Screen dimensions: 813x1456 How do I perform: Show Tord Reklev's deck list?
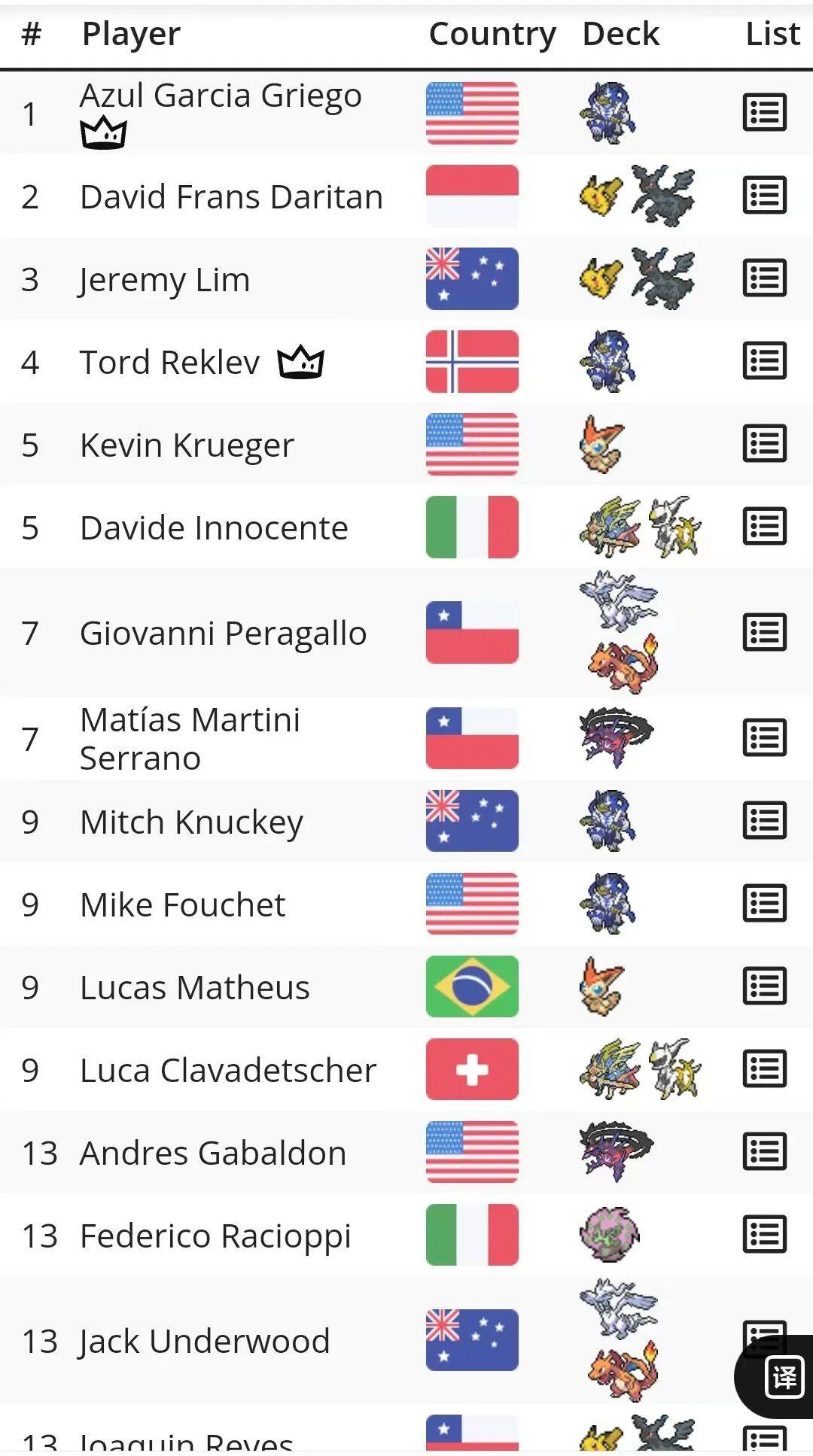764,361
